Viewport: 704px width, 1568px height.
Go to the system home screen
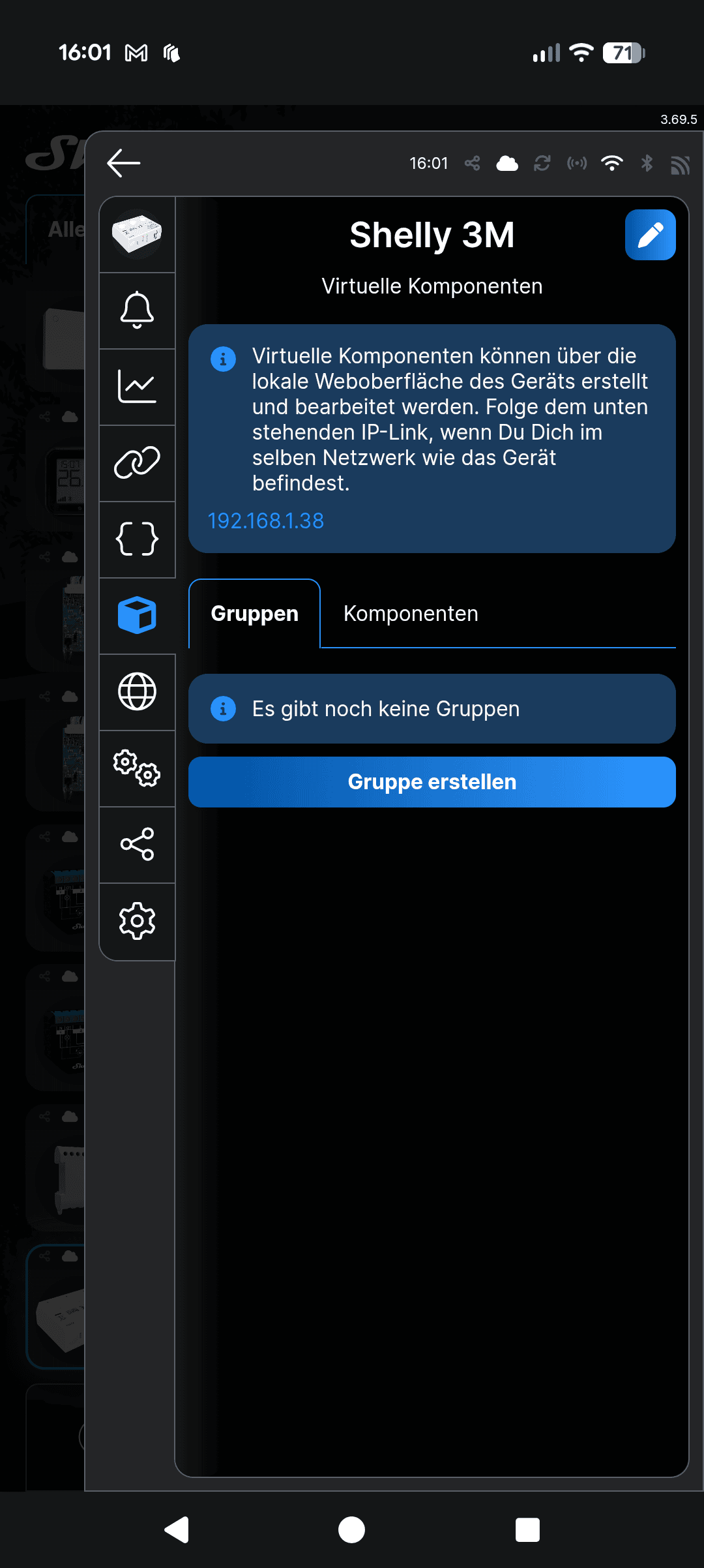(x=352, y=1530)
